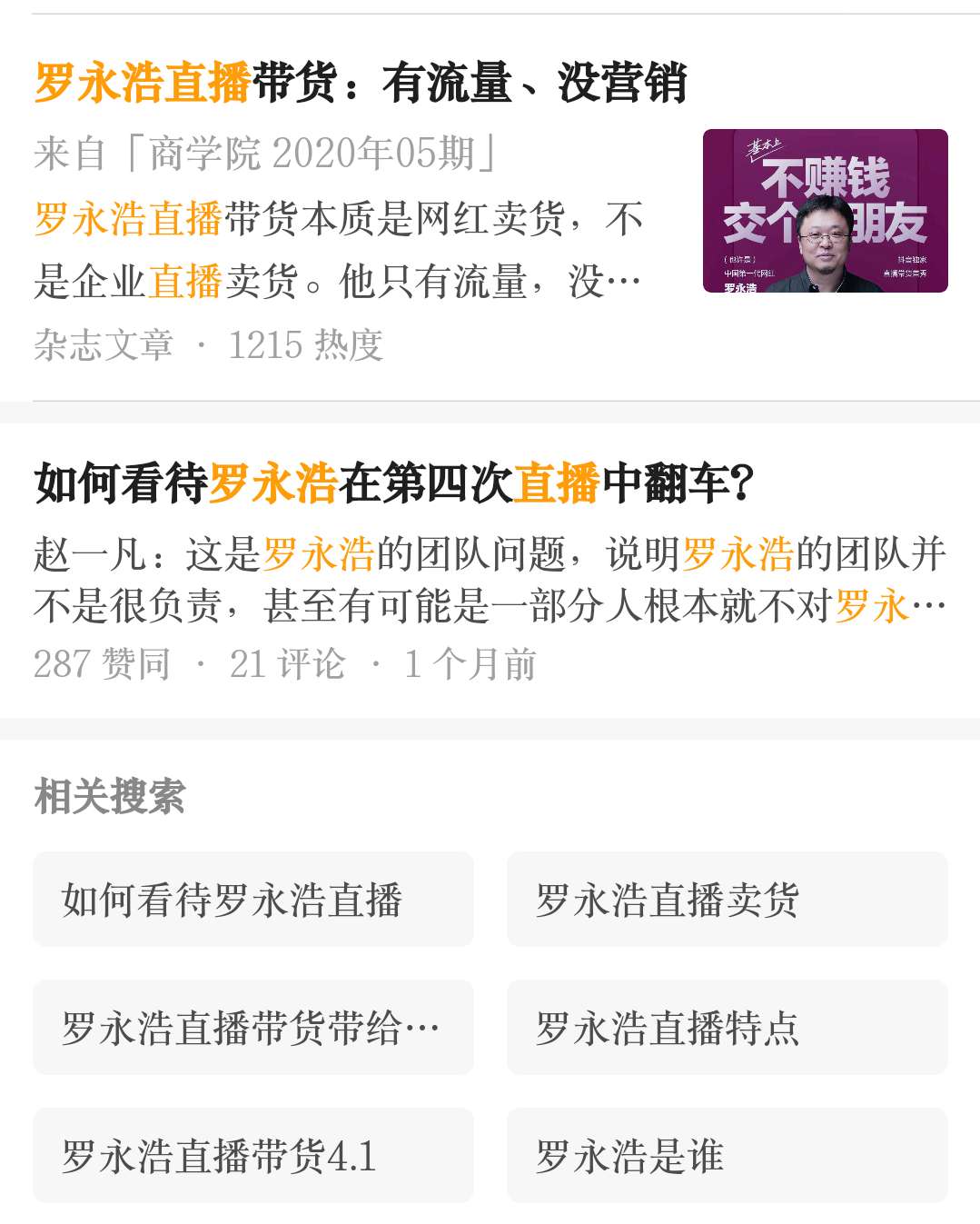This screenshot has width=980, height=1224.
Task: Click the 1215 热度 indicator
Action: [309, 343]
